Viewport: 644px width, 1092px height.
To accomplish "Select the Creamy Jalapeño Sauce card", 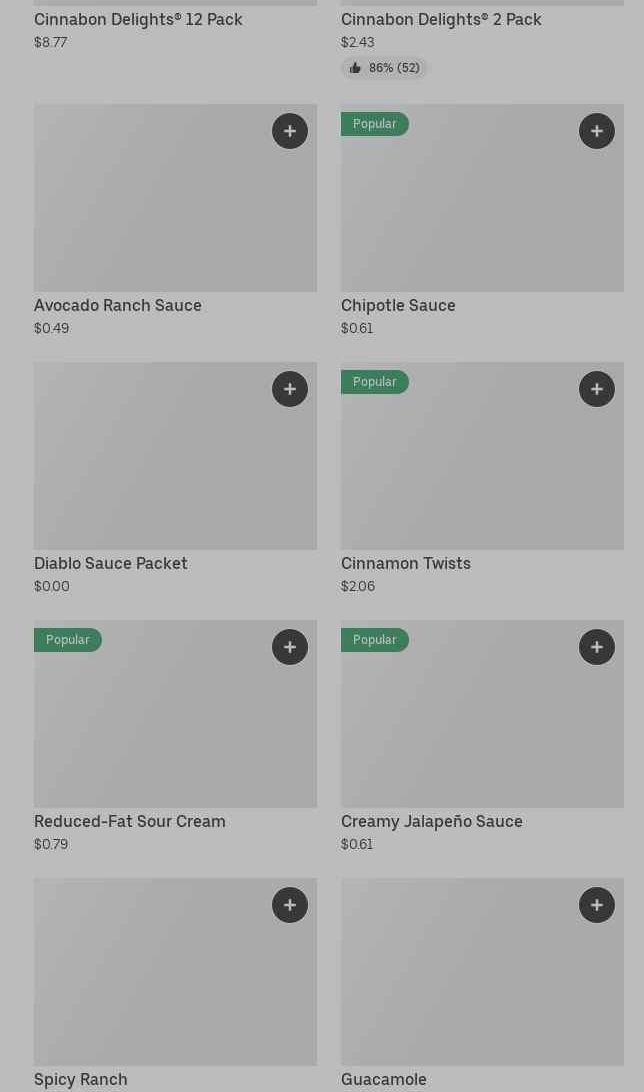I will (x=482, y=737).
